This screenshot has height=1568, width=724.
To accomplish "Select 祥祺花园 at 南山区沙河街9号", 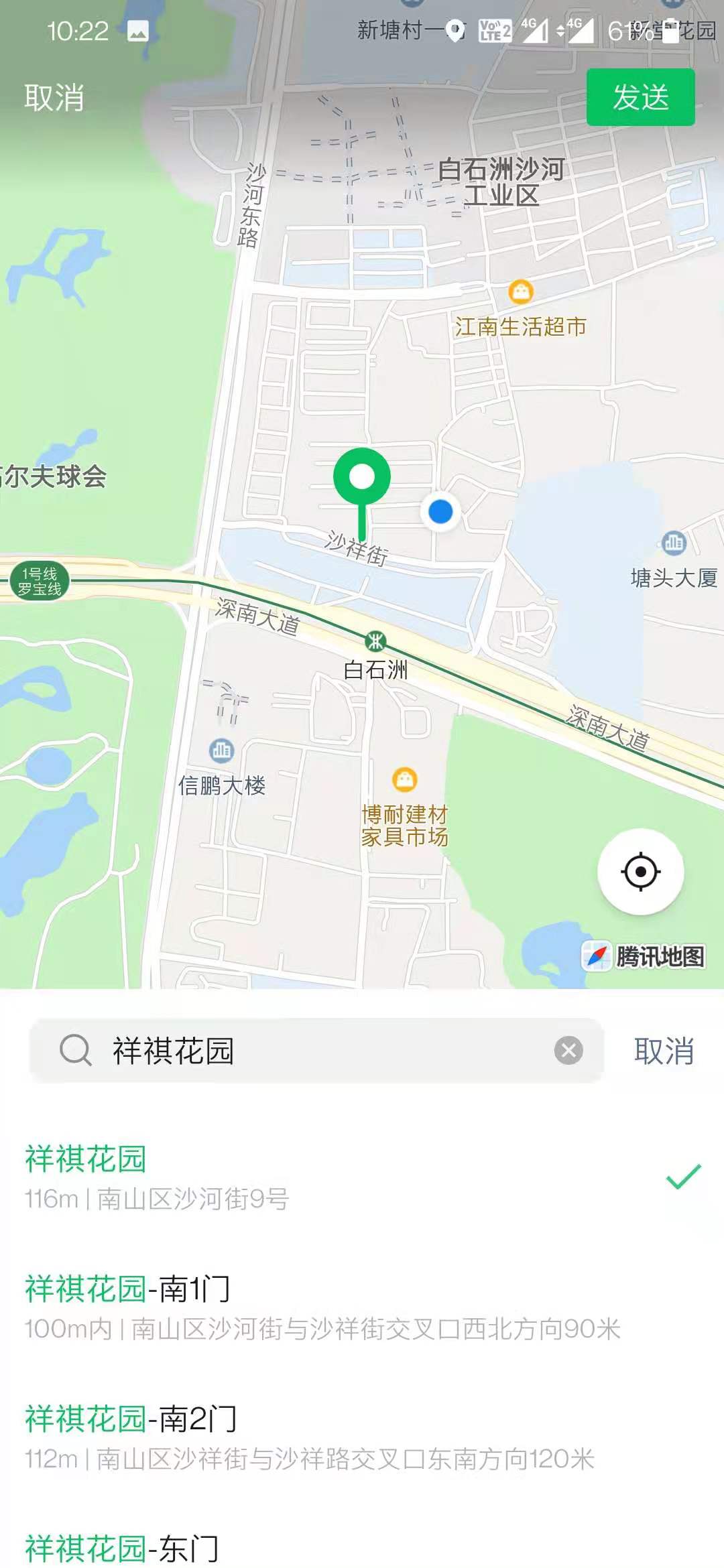I will [268, 1177].
